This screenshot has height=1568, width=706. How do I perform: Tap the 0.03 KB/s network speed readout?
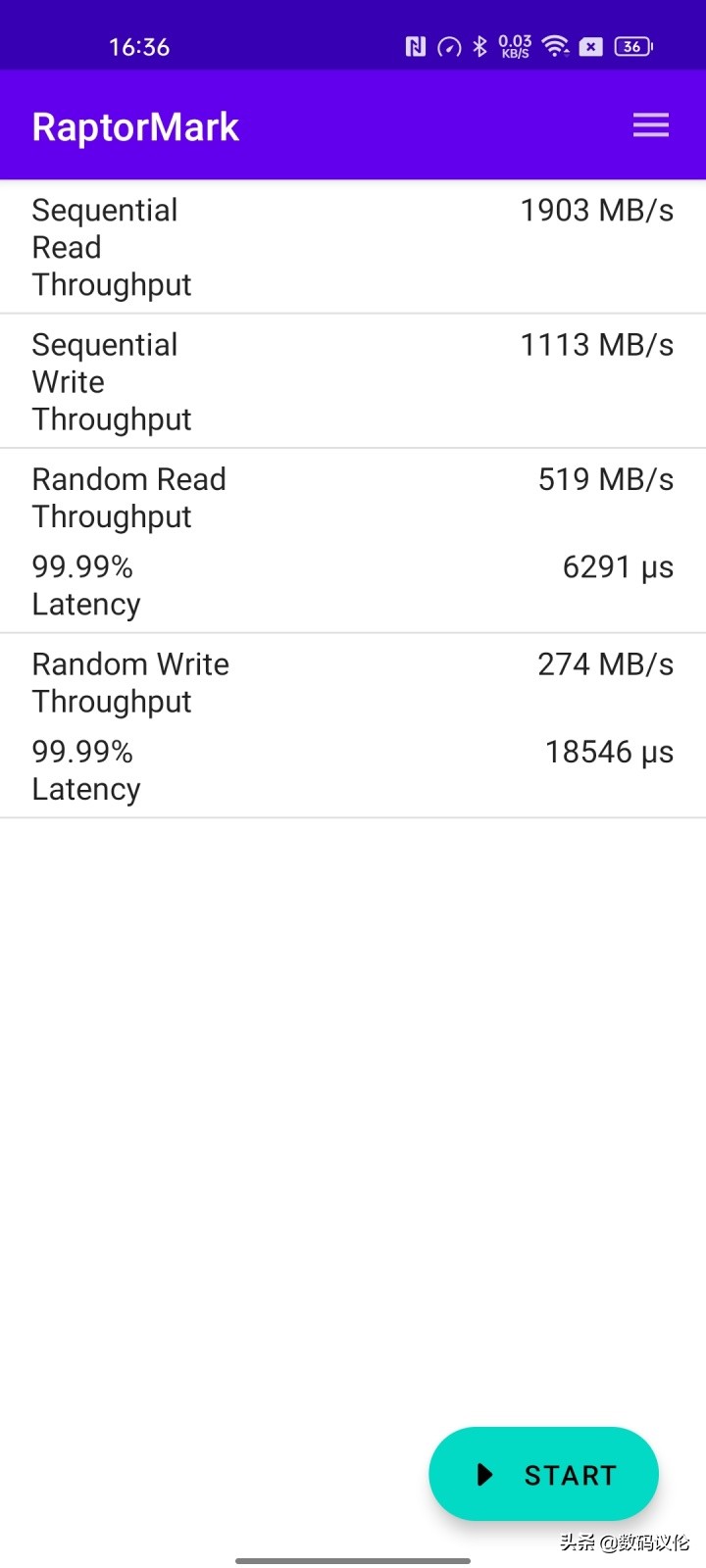click(515, 45)
